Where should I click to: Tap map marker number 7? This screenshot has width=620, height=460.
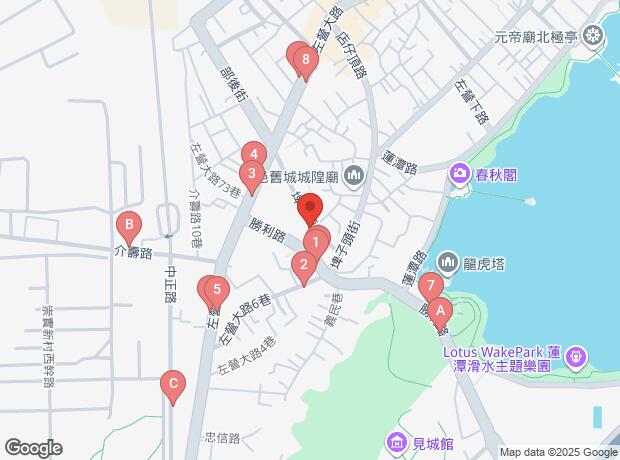(430, 286)
